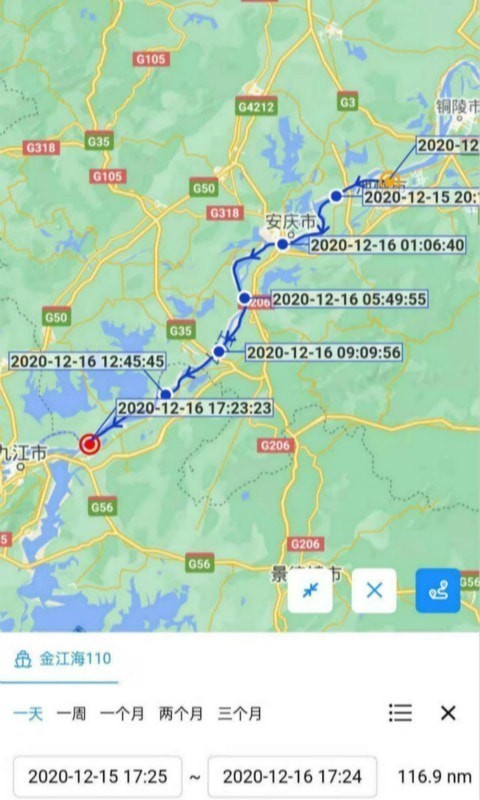This screenshot has height=800, width=480.
Task: Open the track list icon
Action: click(x=400, y=712)
